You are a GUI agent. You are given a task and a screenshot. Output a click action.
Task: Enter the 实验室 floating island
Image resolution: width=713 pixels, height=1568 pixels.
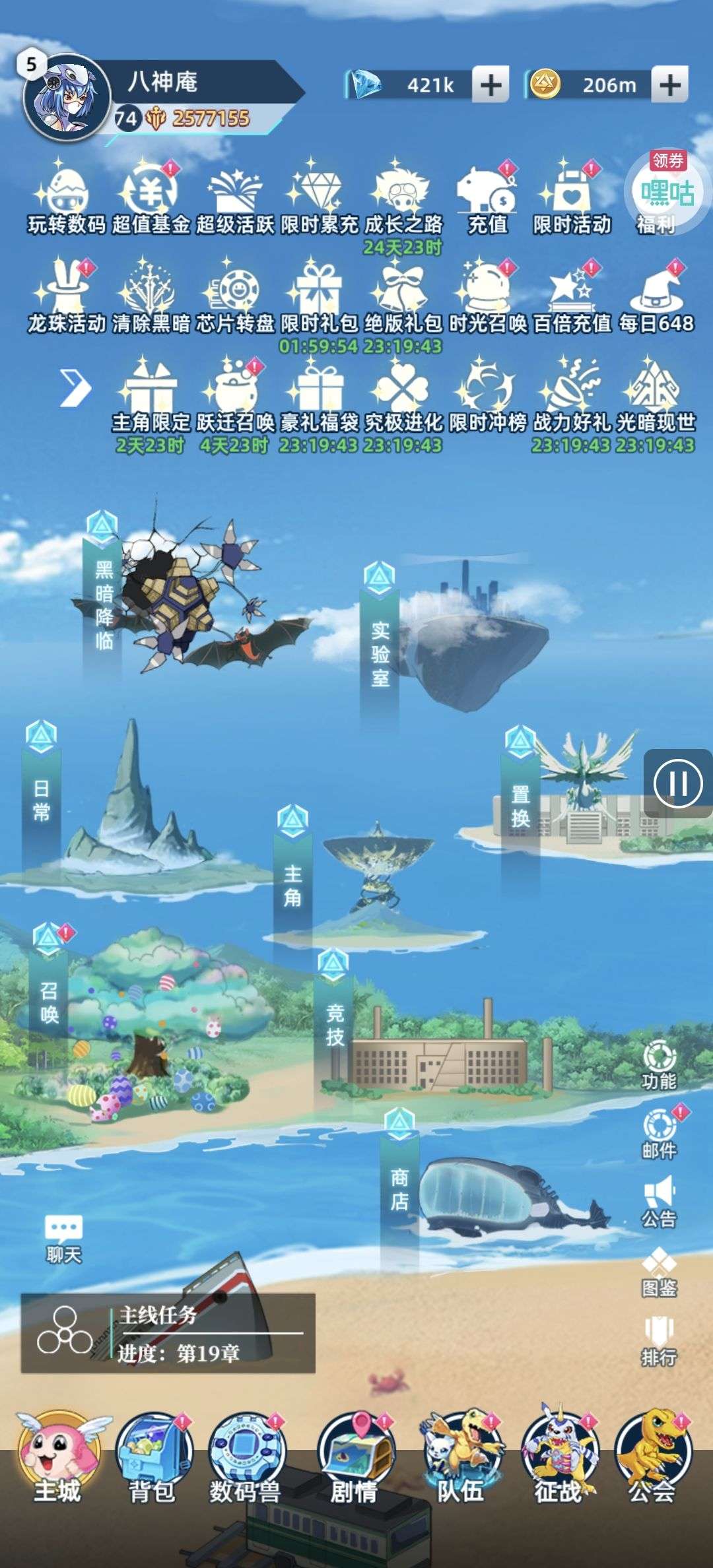[462, 640]
